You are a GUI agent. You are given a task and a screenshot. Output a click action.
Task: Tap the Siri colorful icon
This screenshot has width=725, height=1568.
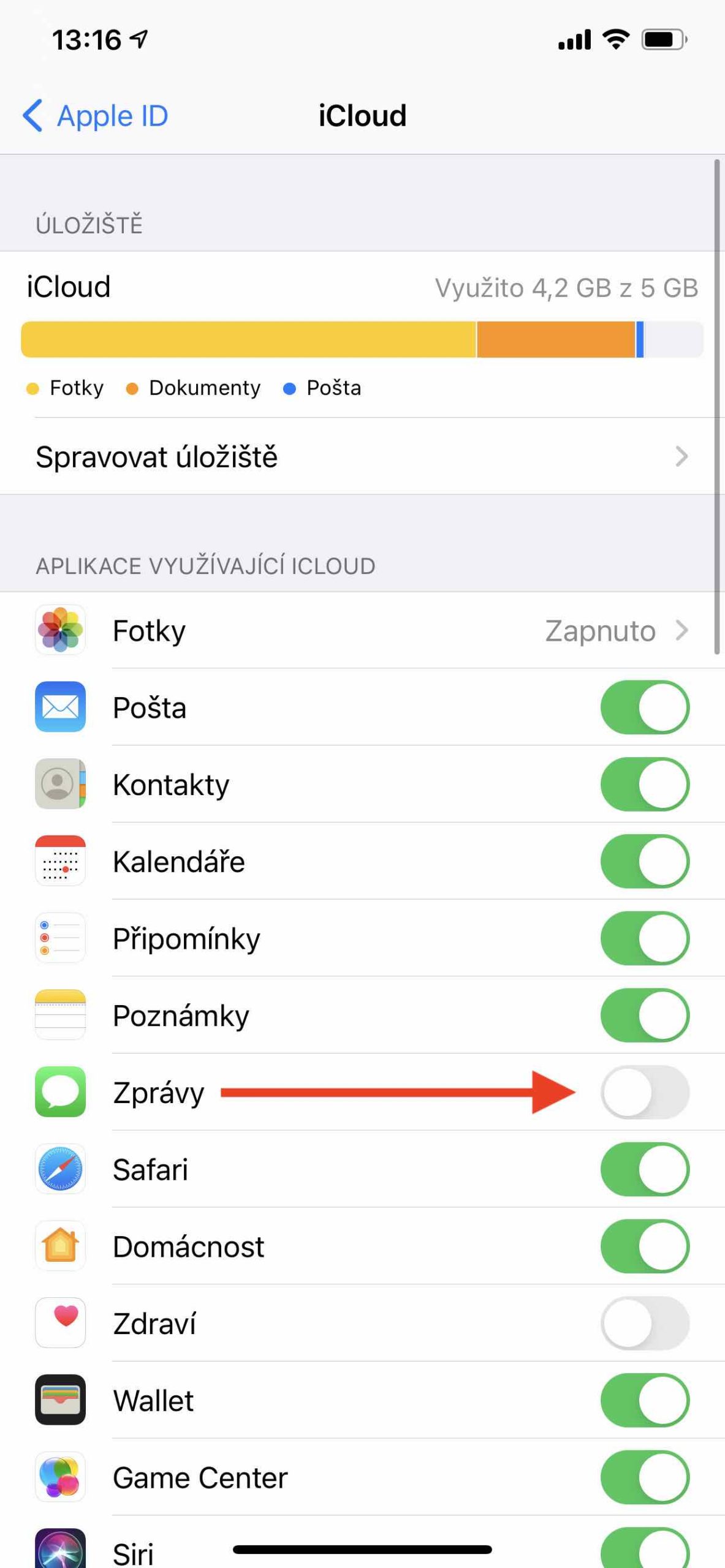[x=61, y=1550]
